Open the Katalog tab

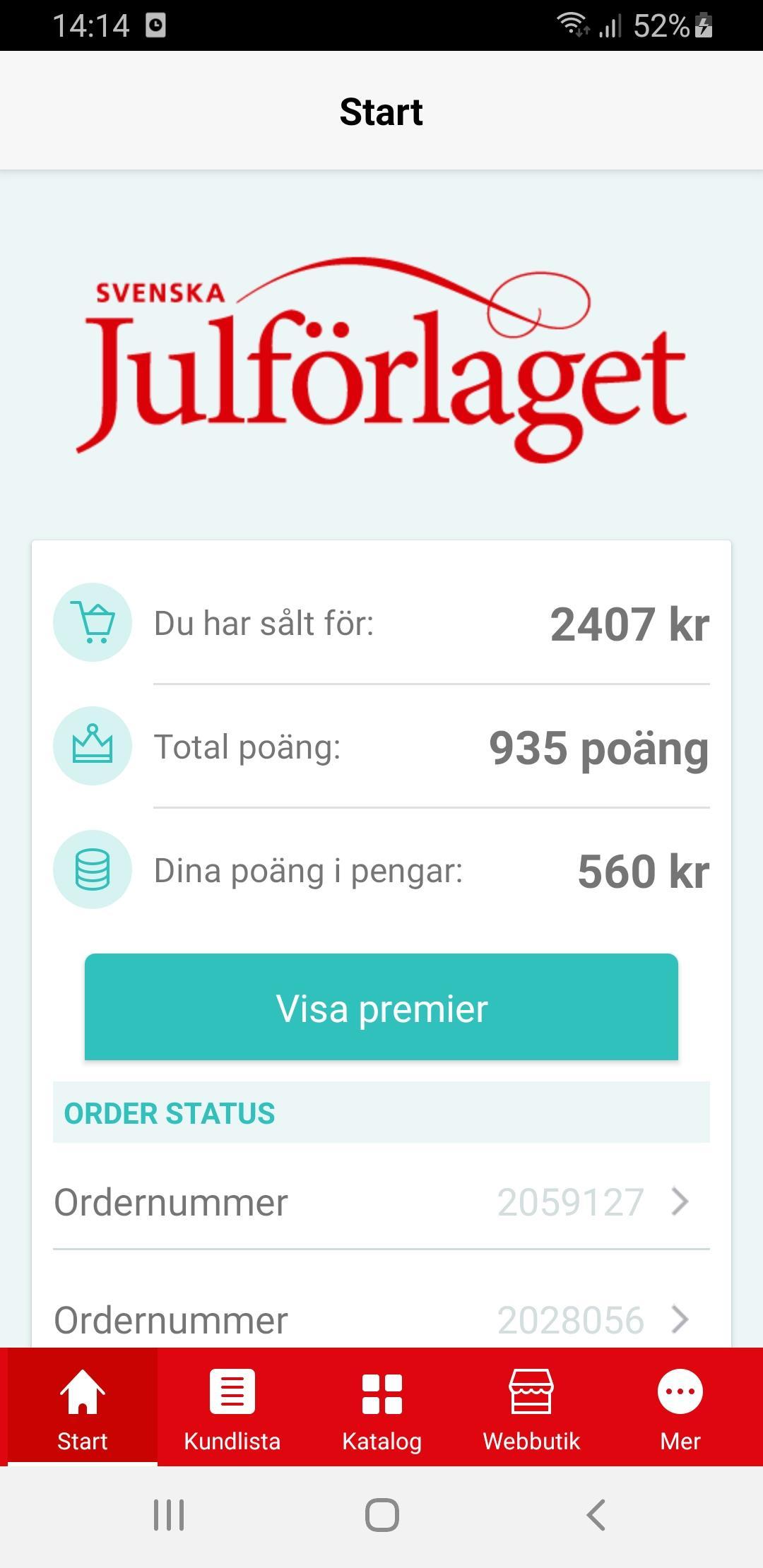[381, 1407]
